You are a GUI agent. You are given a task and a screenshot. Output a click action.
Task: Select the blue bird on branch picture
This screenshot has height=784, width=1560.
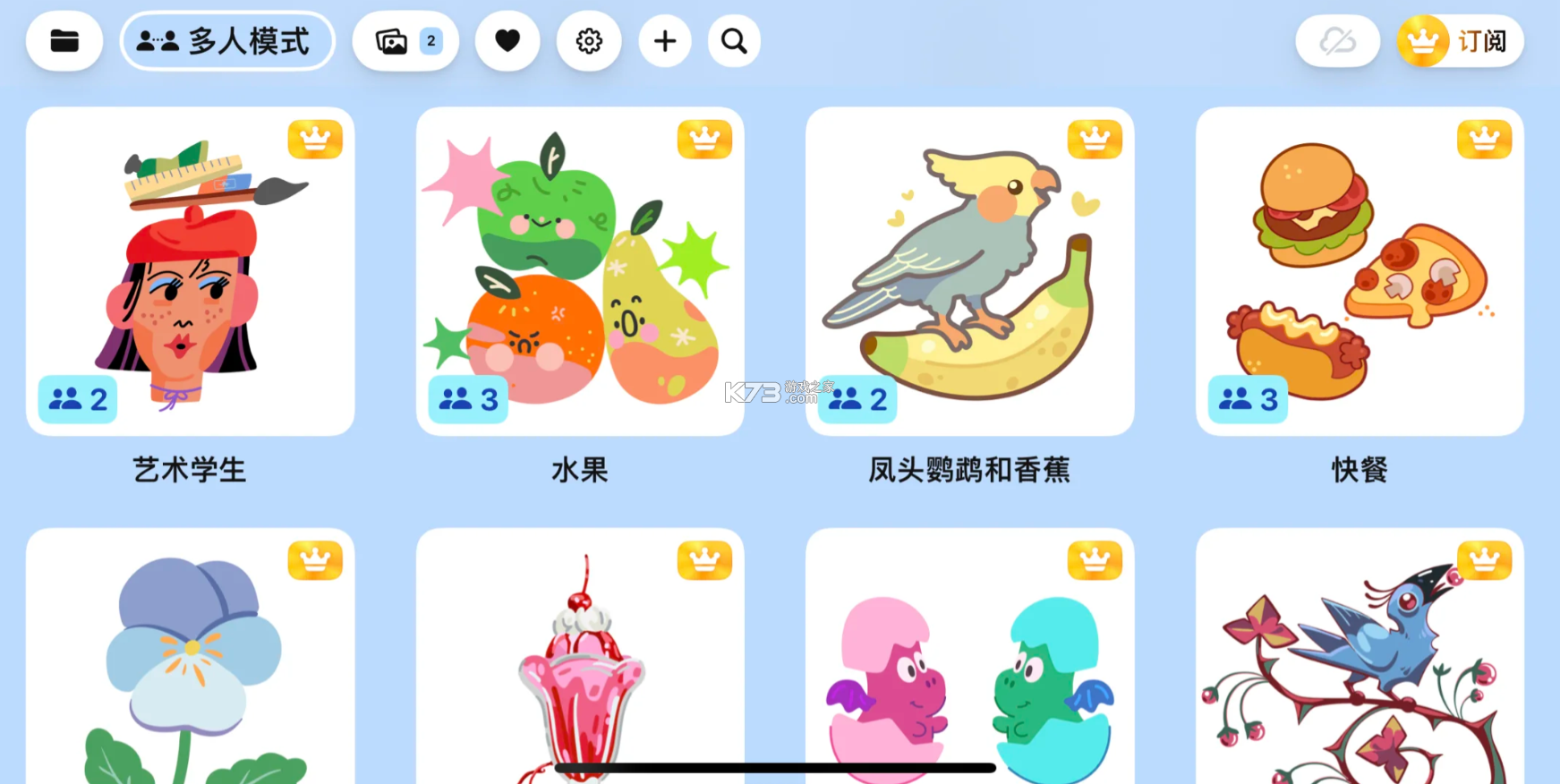coord(1360,662)
